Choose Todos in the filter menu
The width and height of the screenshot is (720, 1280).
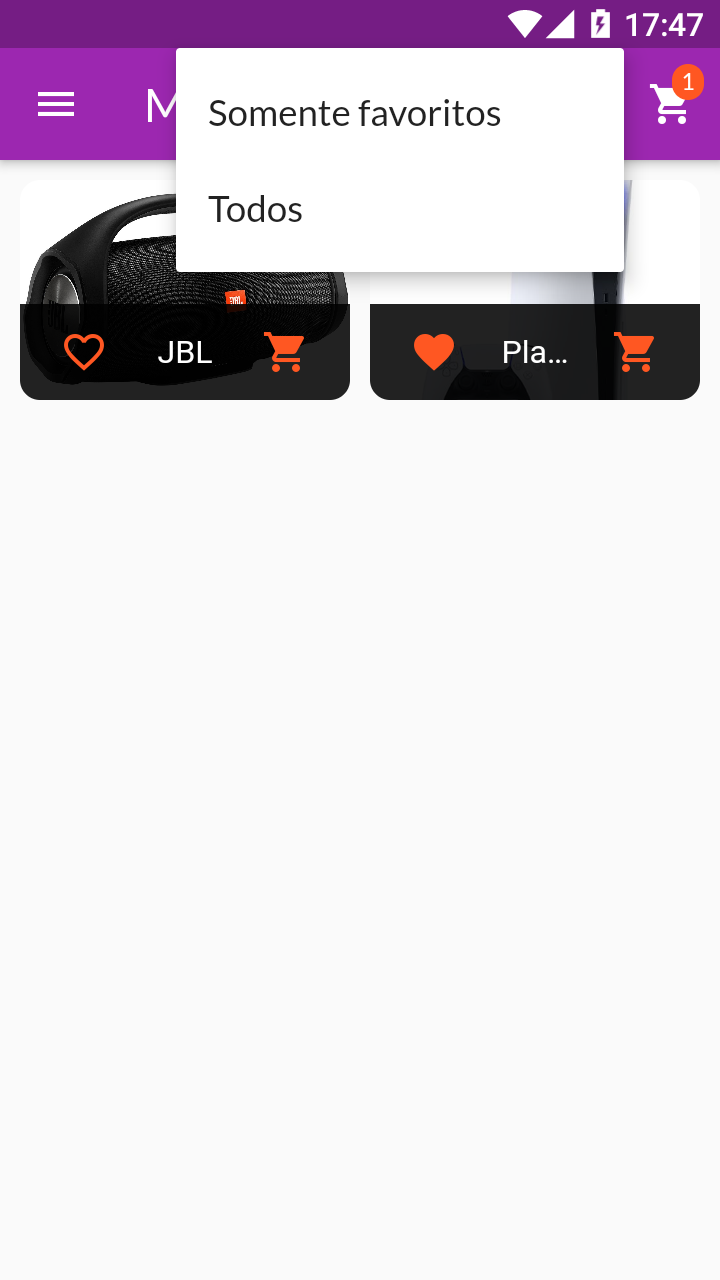(x=256, y=209)
